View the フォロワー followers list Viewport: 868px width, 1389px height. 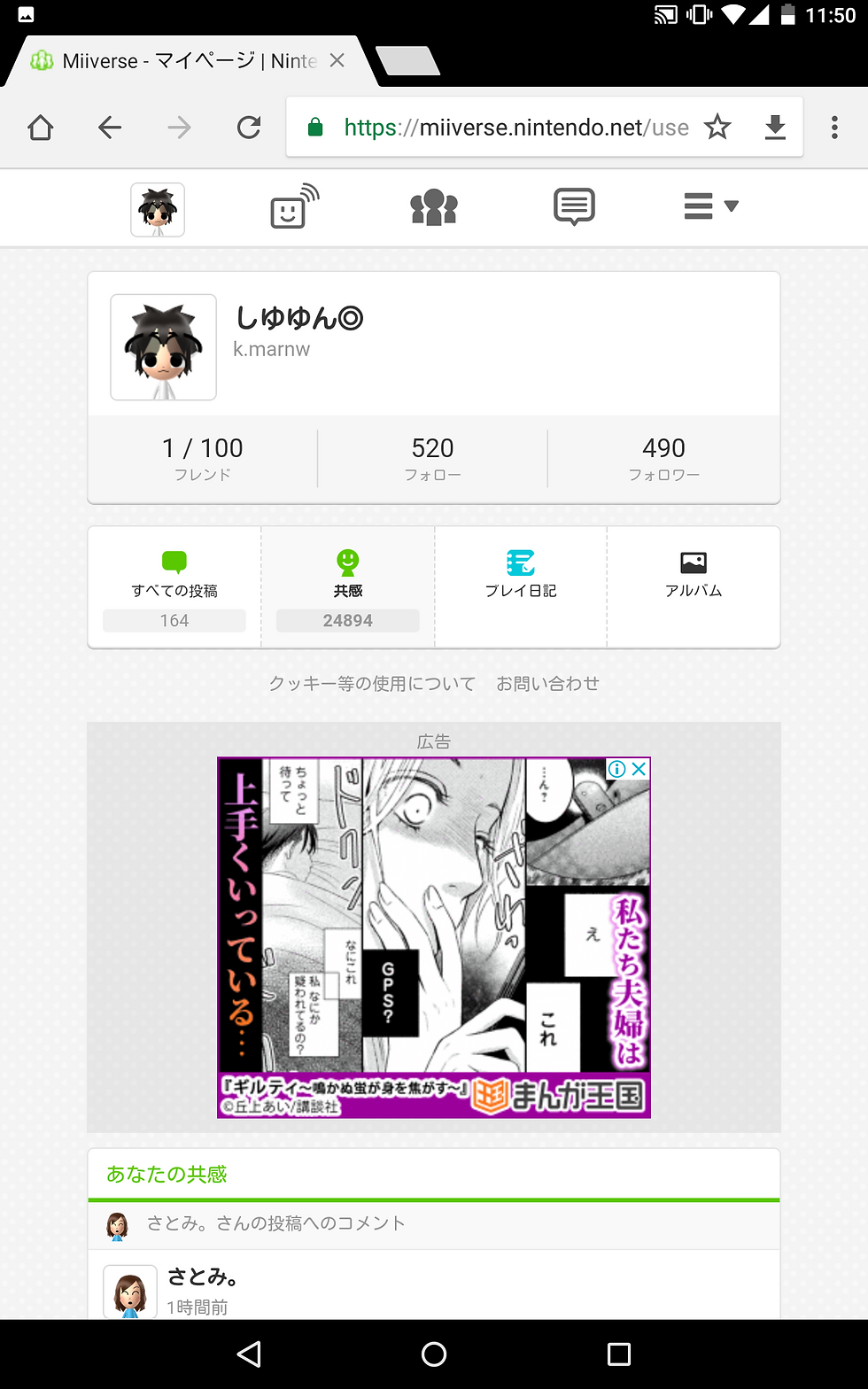tap(663, 458)
